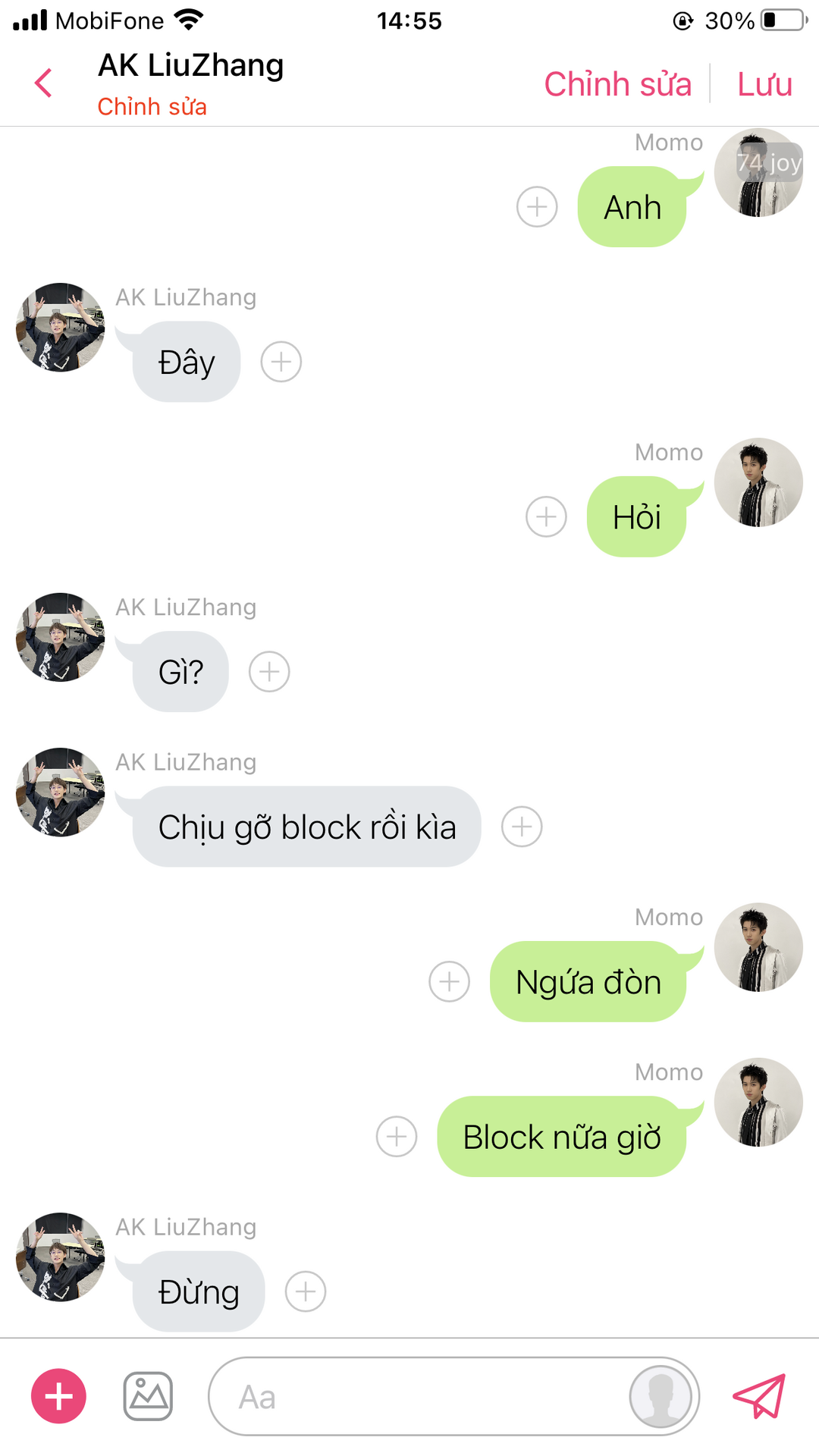Tap the plus icon beside "Đây" message

coord(281,362)
